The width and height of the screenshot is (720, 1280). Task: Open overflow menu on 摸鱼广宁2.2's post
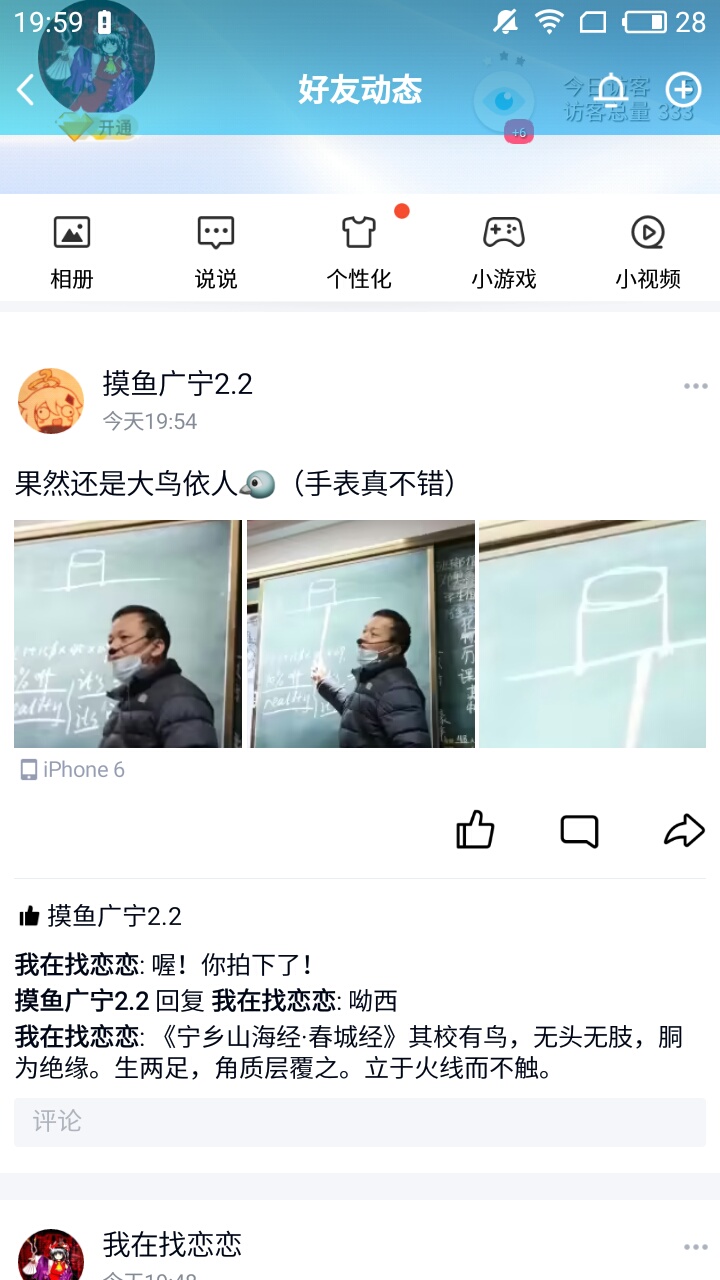(x=695, y=387)
